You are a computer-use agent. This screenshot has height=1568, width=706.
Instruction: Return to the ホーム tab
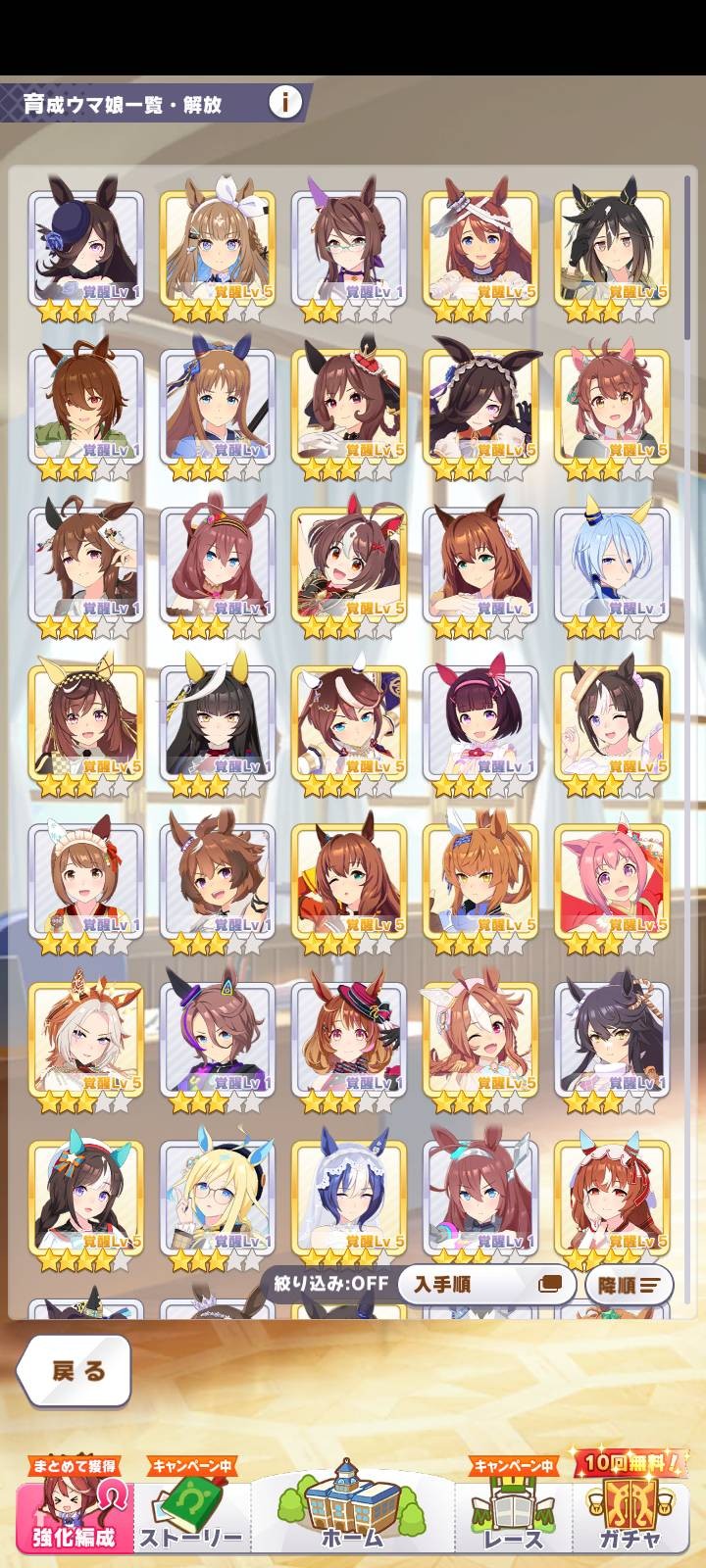[x=353, y=1509]
